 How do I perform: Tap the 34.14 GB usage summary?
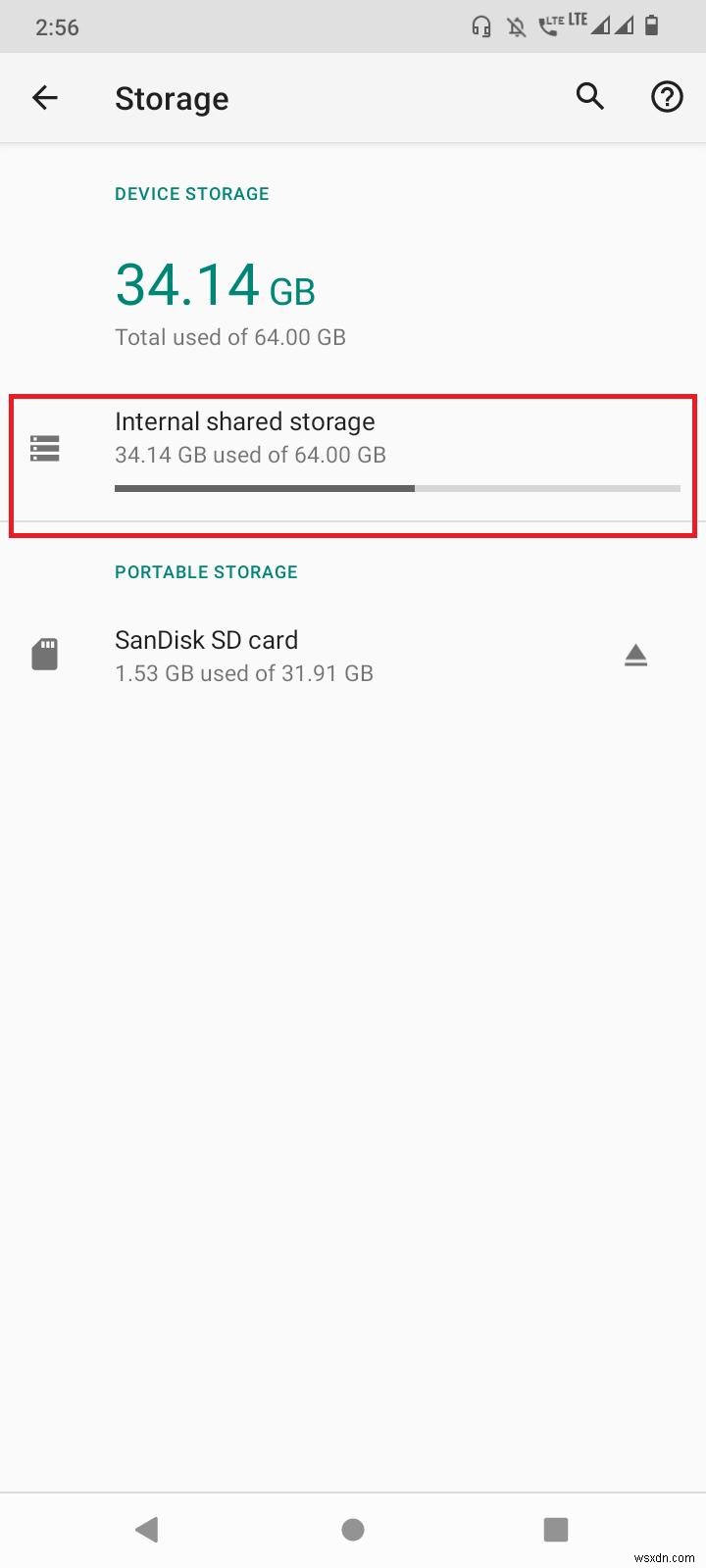[x=215, y=286]
